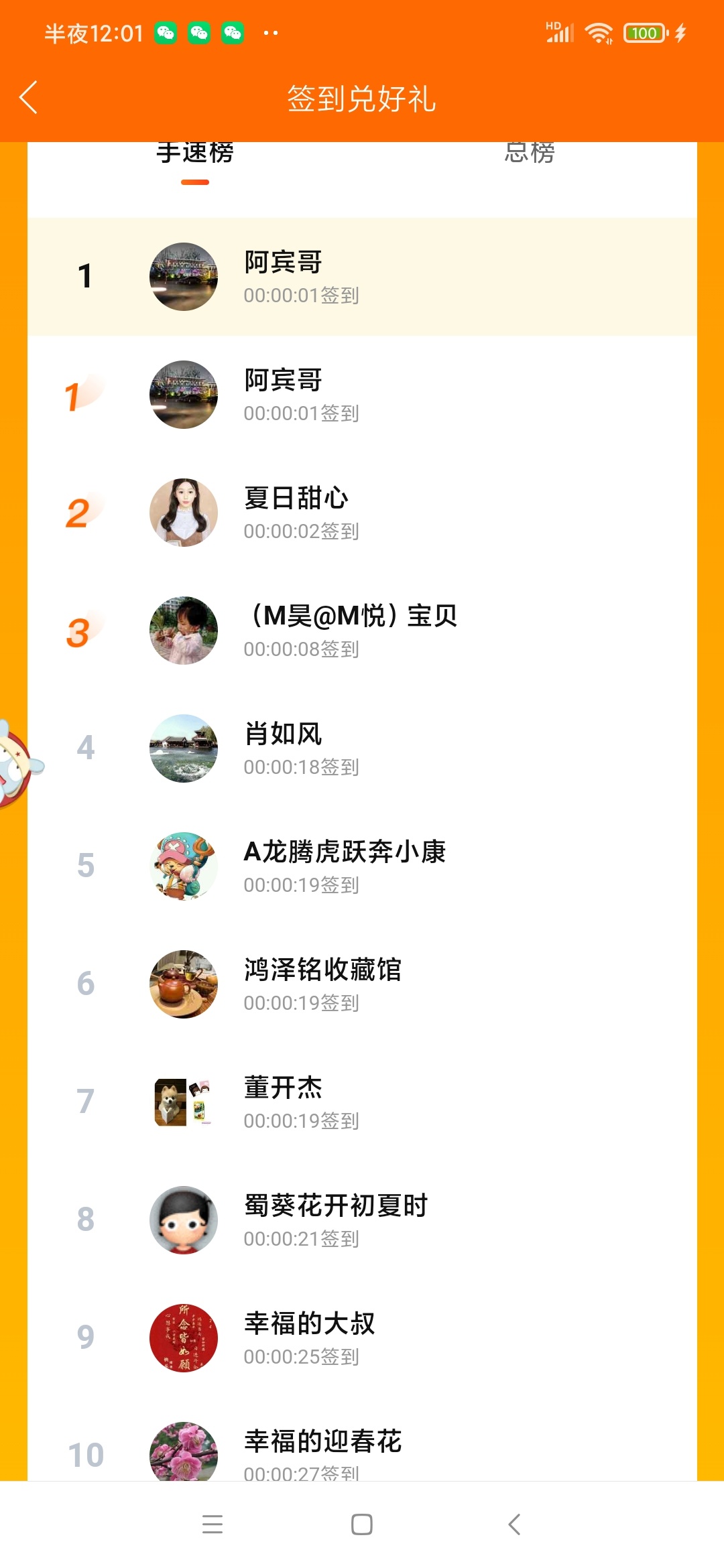The width and height of the screenshot is (724, 1568).
Task: Open the (M昊@M悦)宝贝 entry
Action: [x=362, y=631]
